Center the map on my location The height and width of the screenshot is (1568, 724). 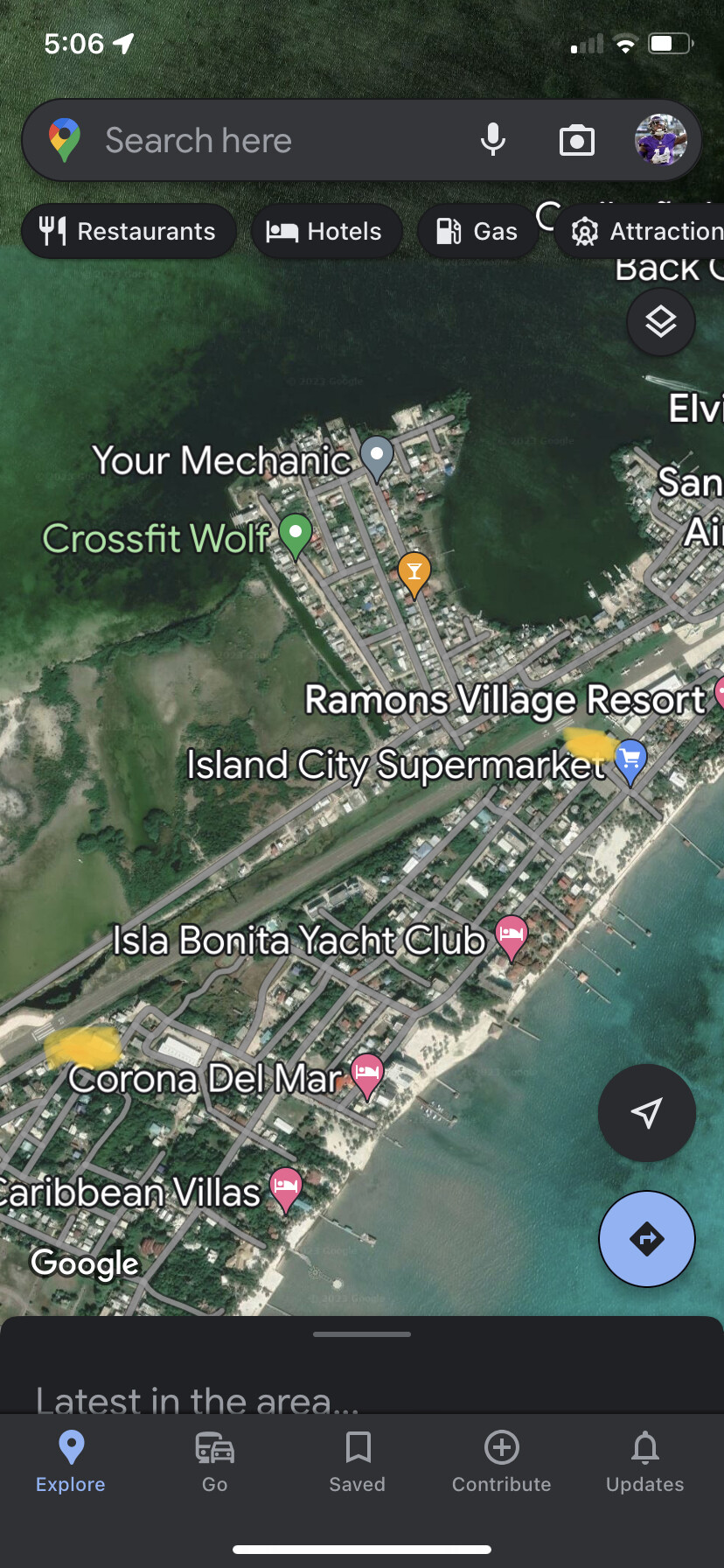(646, 1113)
